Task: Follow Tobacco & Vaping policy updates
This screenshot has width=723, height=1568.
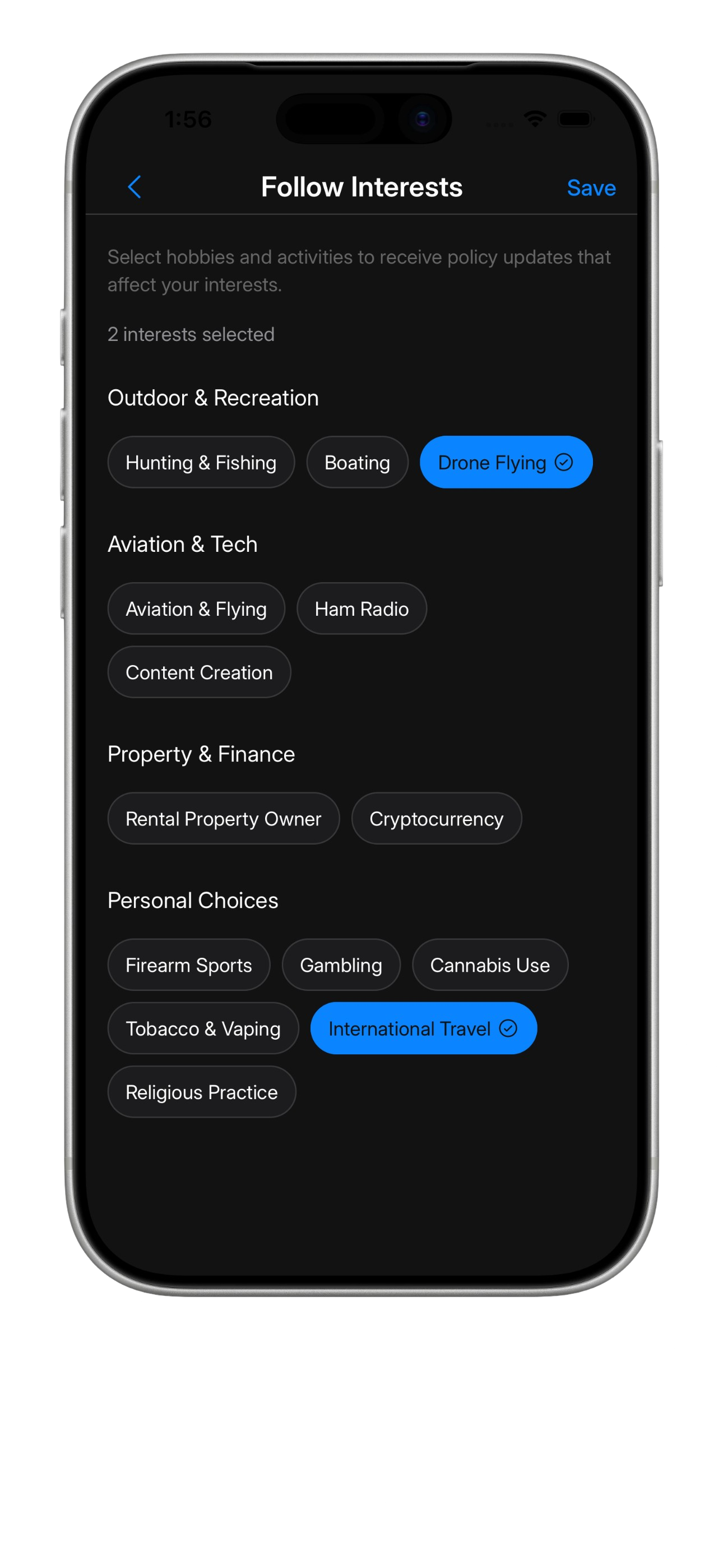Action: pyautogui.click(x=203, y=1029)
